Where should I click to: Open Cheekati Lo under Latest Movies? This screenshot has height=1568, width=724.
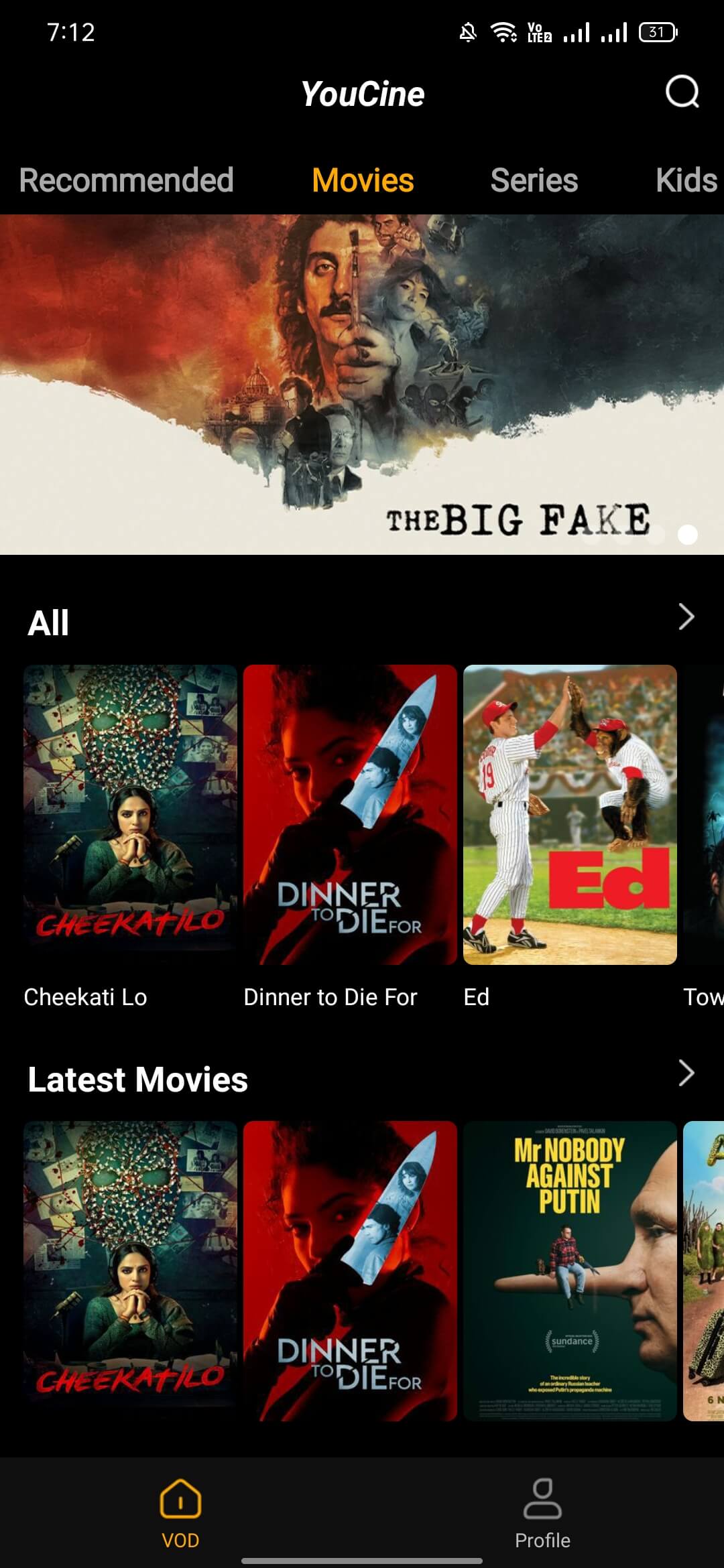130,1270
